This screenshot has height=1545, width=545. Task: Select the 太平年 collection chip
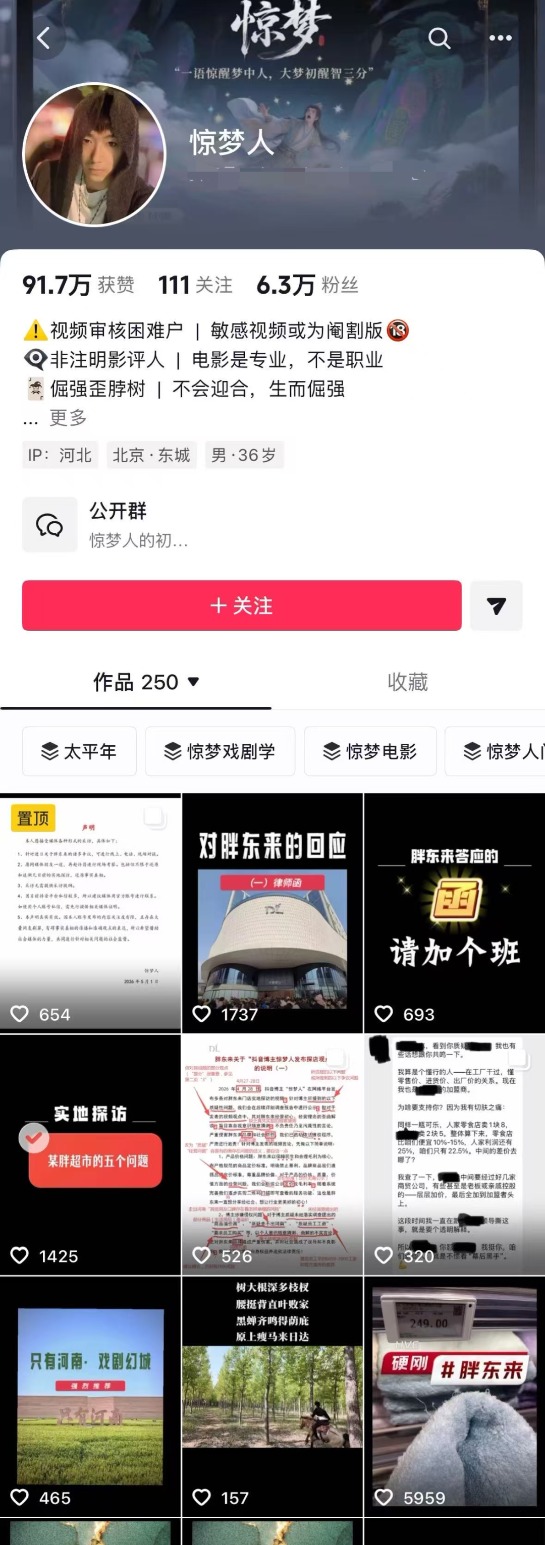click(79, 751)
